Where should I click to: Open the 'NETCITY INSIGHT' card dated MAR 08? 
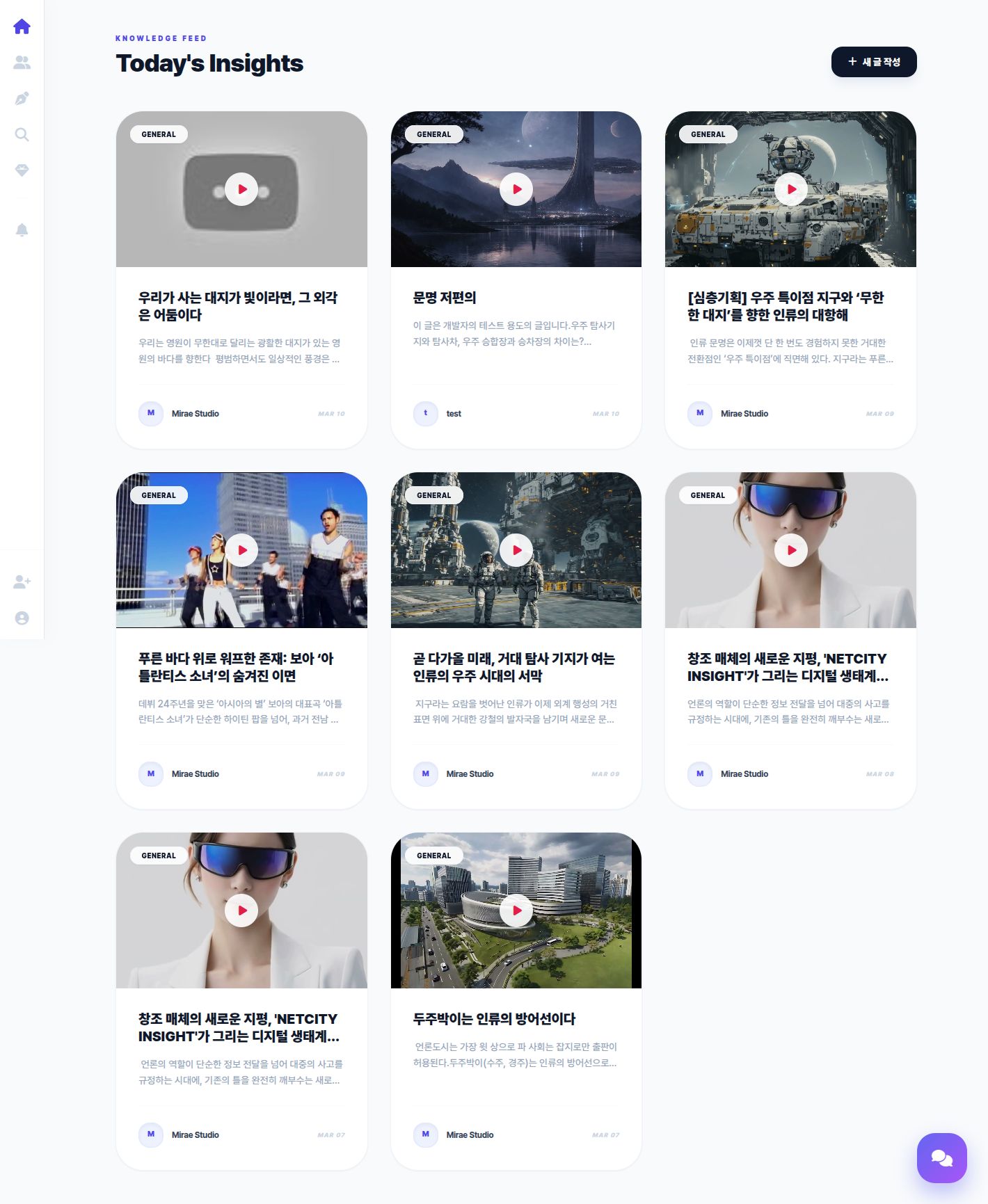tap(787, 666)
